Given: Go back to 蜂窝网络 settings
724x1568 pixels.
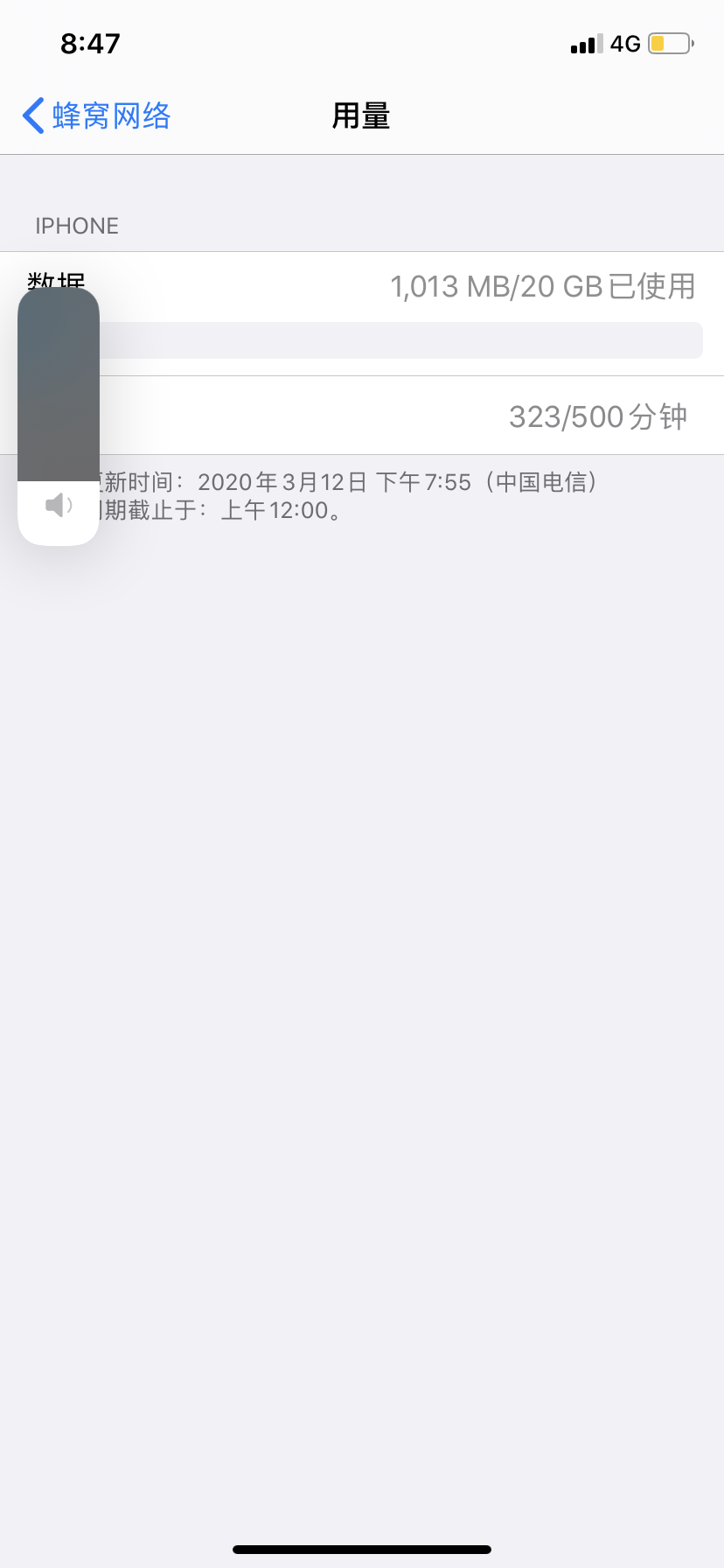Looking at the screenshot, I should (x=96, y=115).
